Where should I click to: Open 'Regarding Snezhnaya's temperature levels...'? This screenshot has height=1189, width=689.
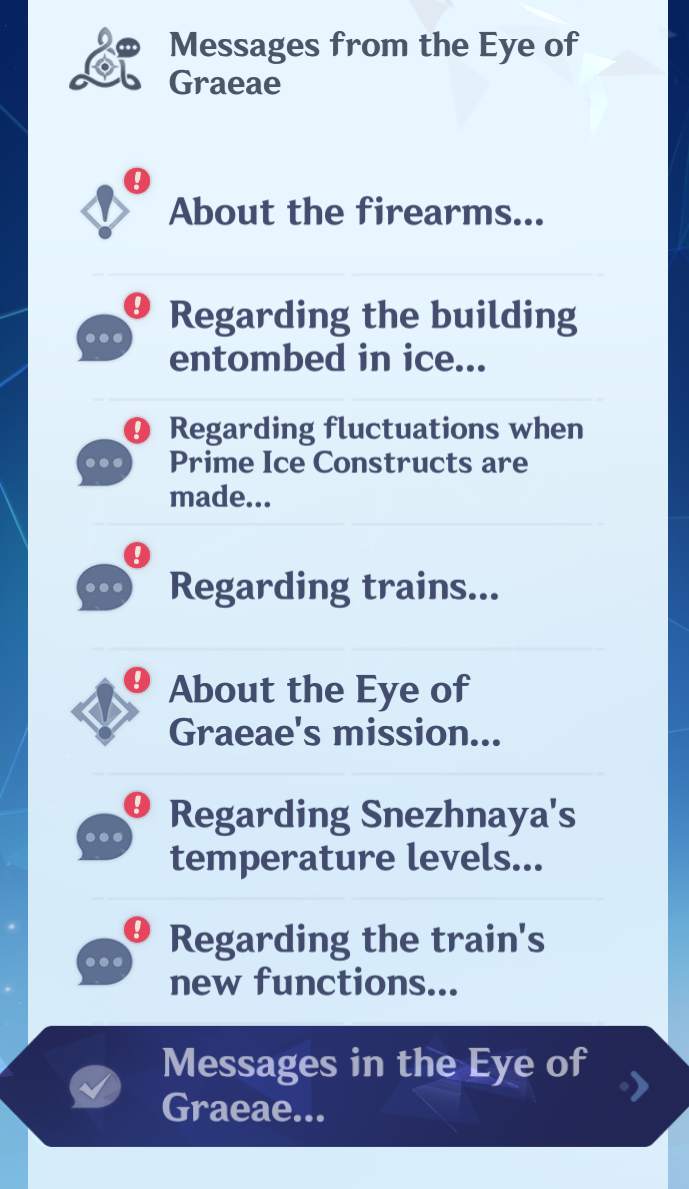pos(348,836)
